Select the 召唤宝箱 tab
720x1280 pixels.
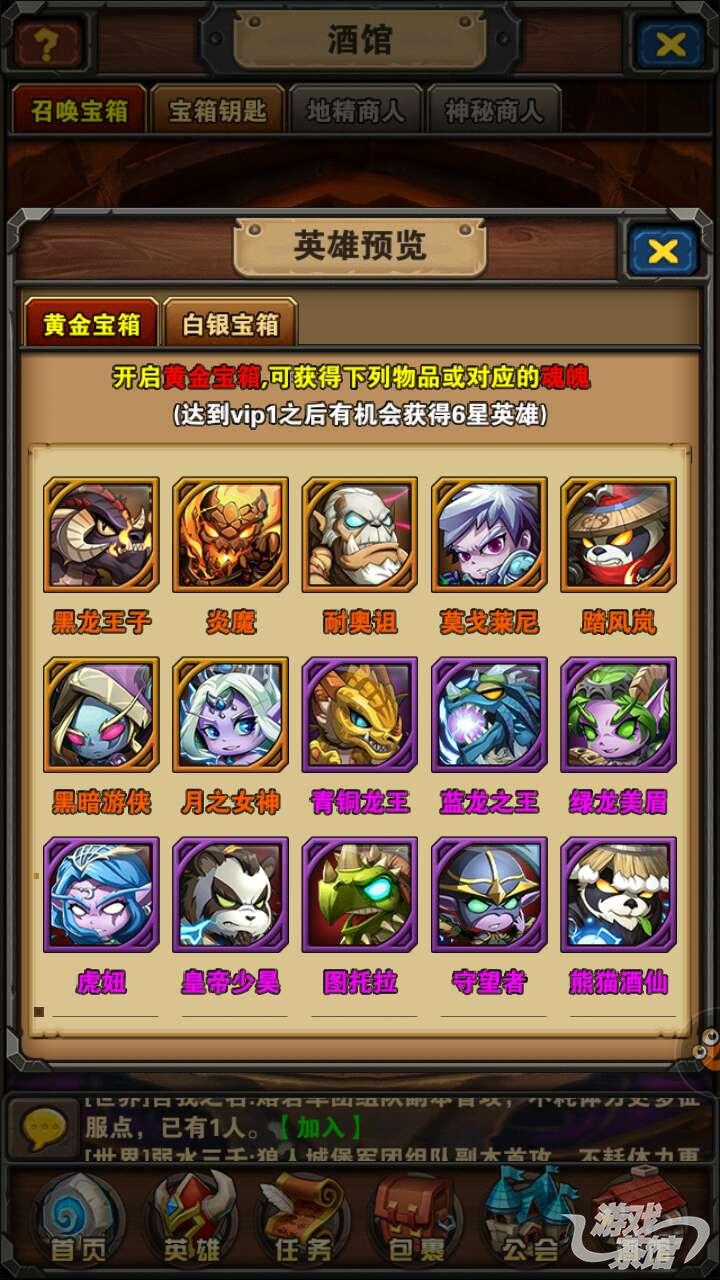pos(79,111)
